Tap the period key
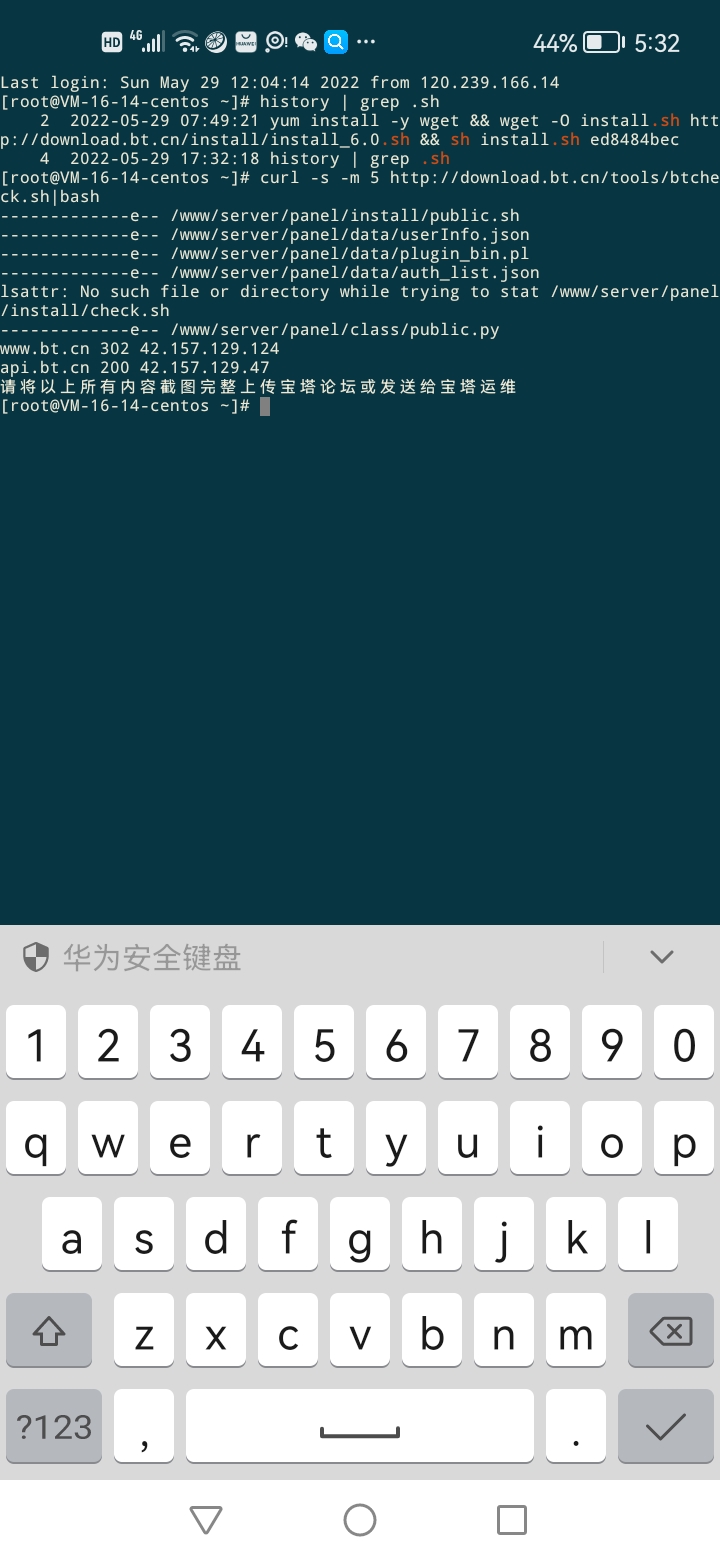This screenshot has height=1560, width=720. 576,1426
